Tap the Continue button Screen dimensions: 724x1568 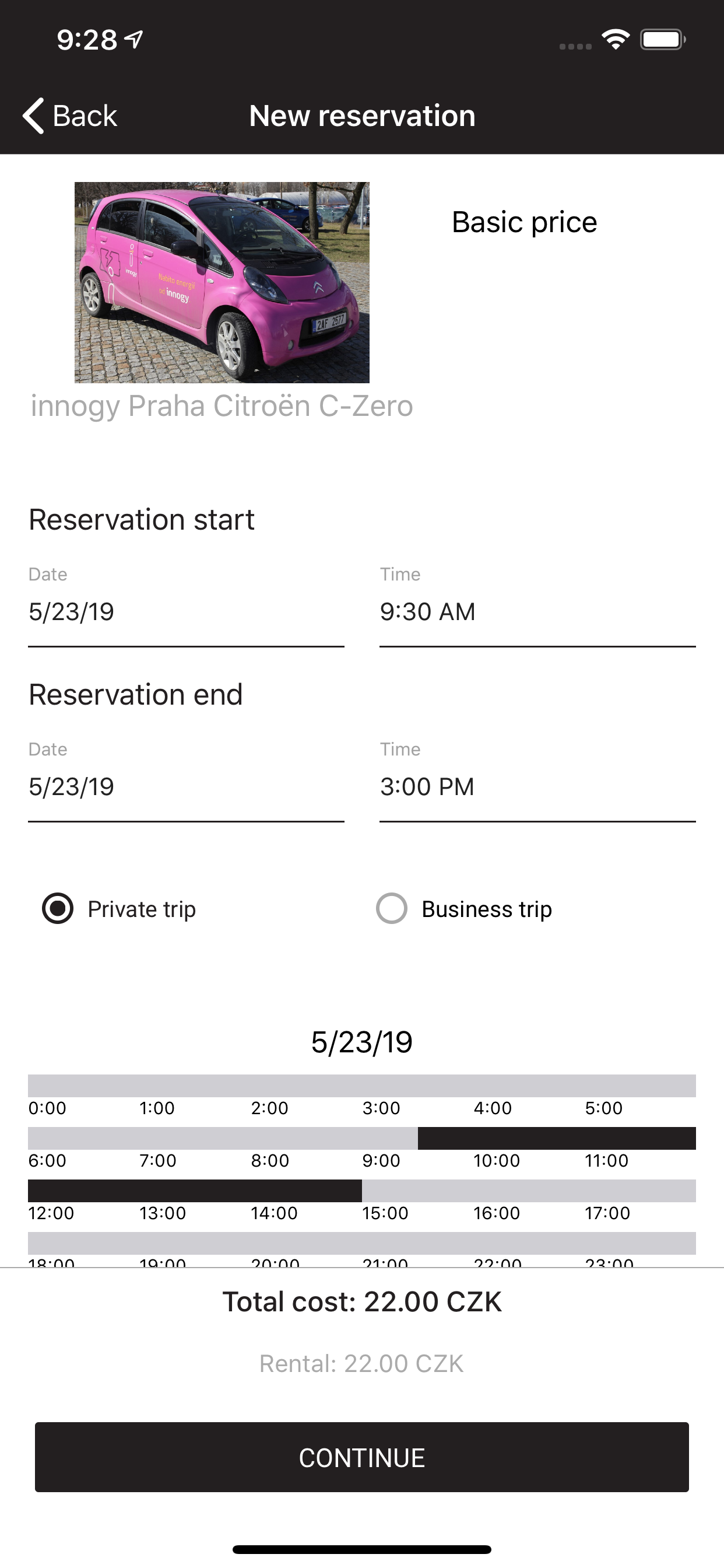tap(362, 1457)
